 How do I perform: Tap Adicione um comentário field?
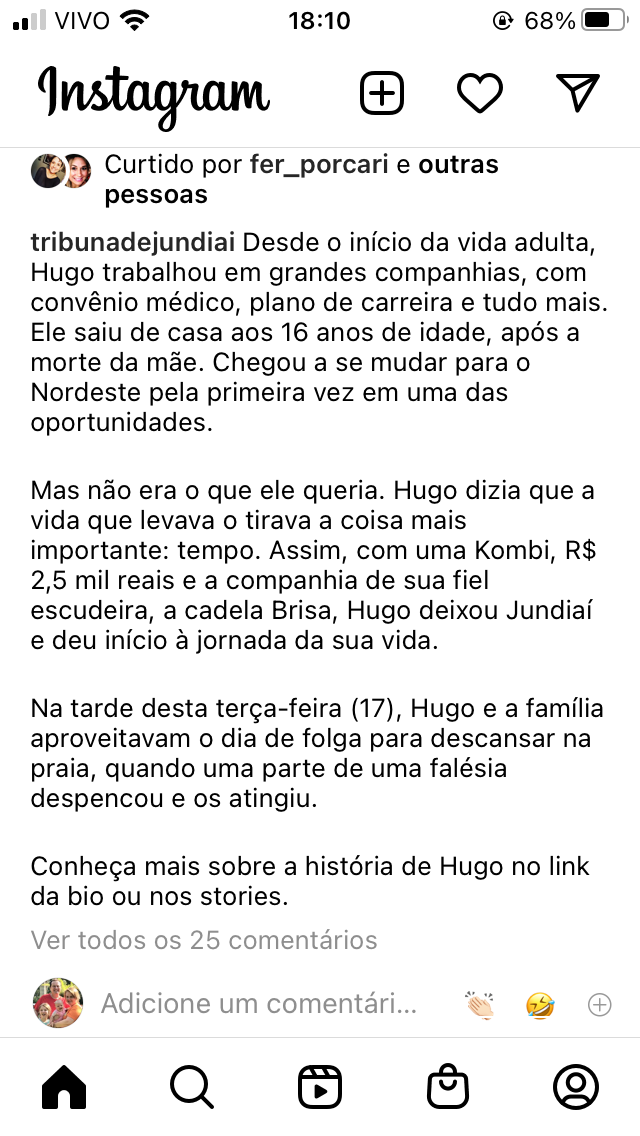click(258, 1003)
